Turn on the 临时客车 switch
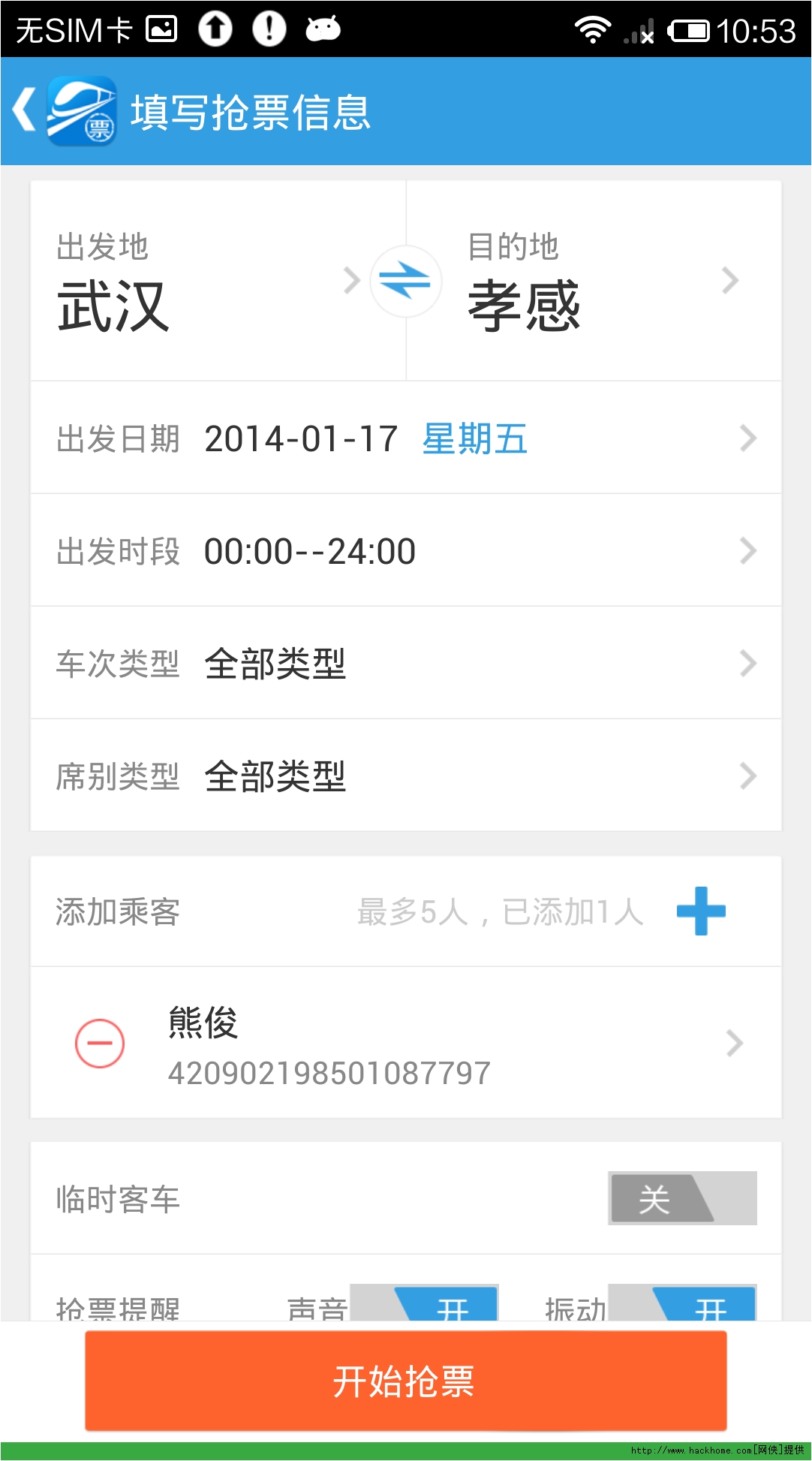The width and height of the screenshot is (812, 1461). coord(681,1198)
